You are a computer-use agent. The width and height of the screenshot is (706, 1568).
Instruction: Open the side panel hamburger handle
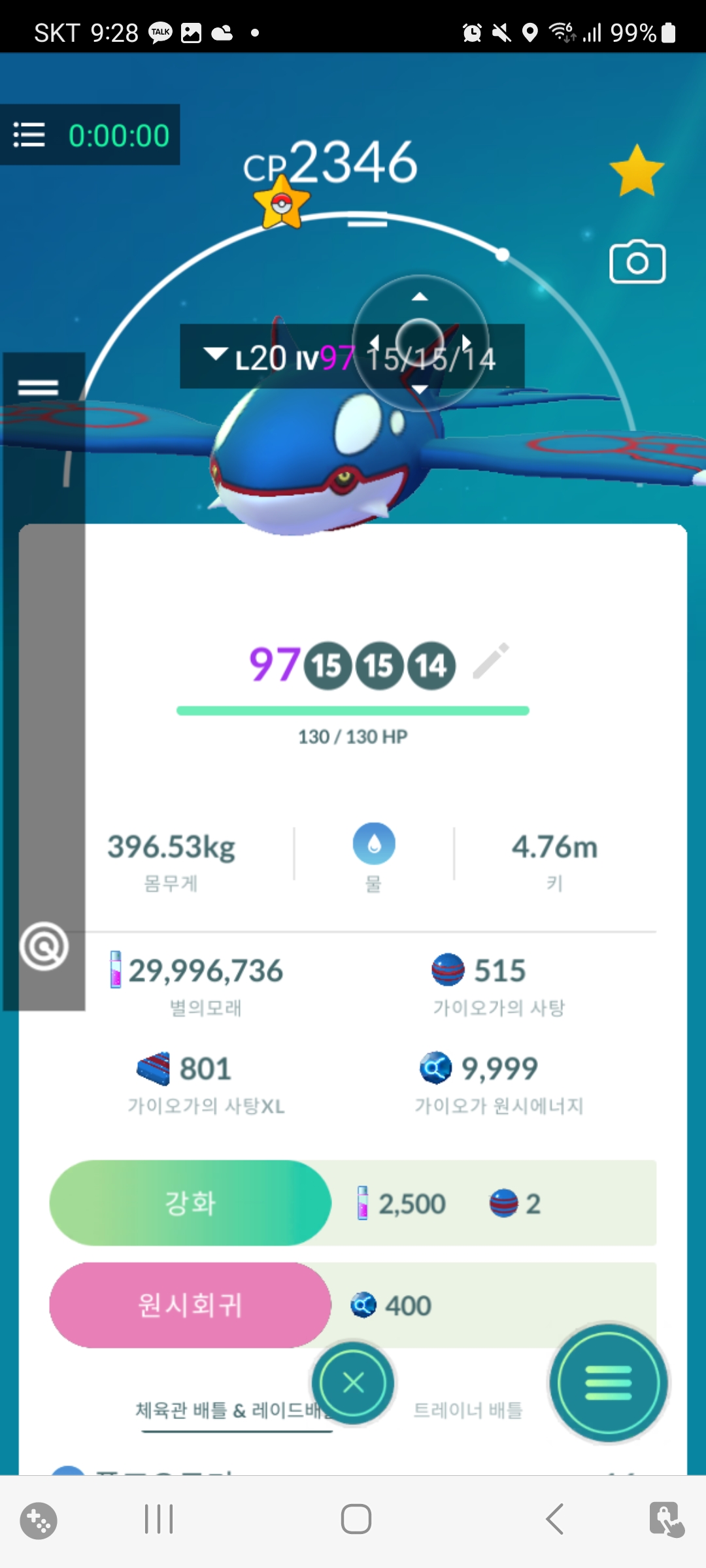coord(38,388)
